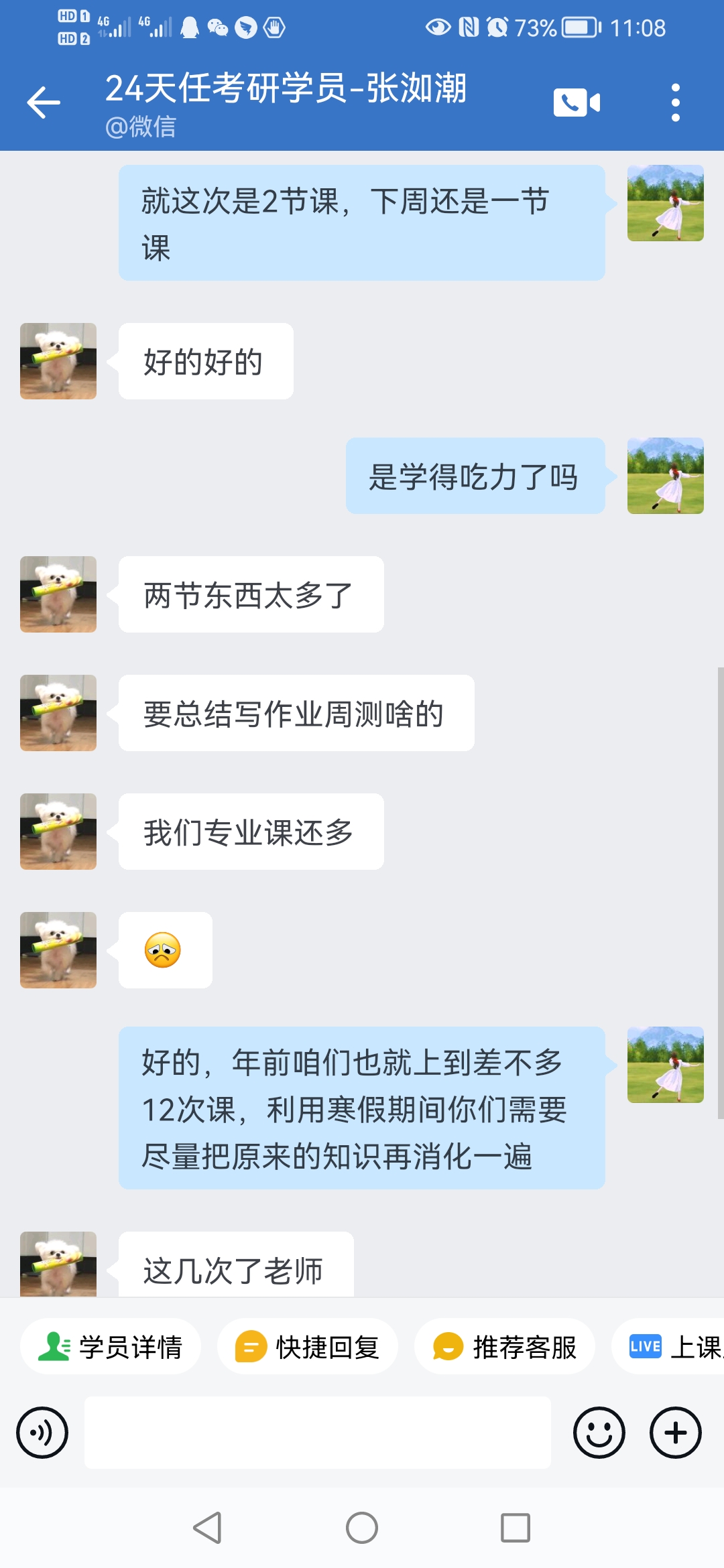This screenshot has width=724, height=1568.
Task: Switch to voice message input
Action: point(42,1433)
